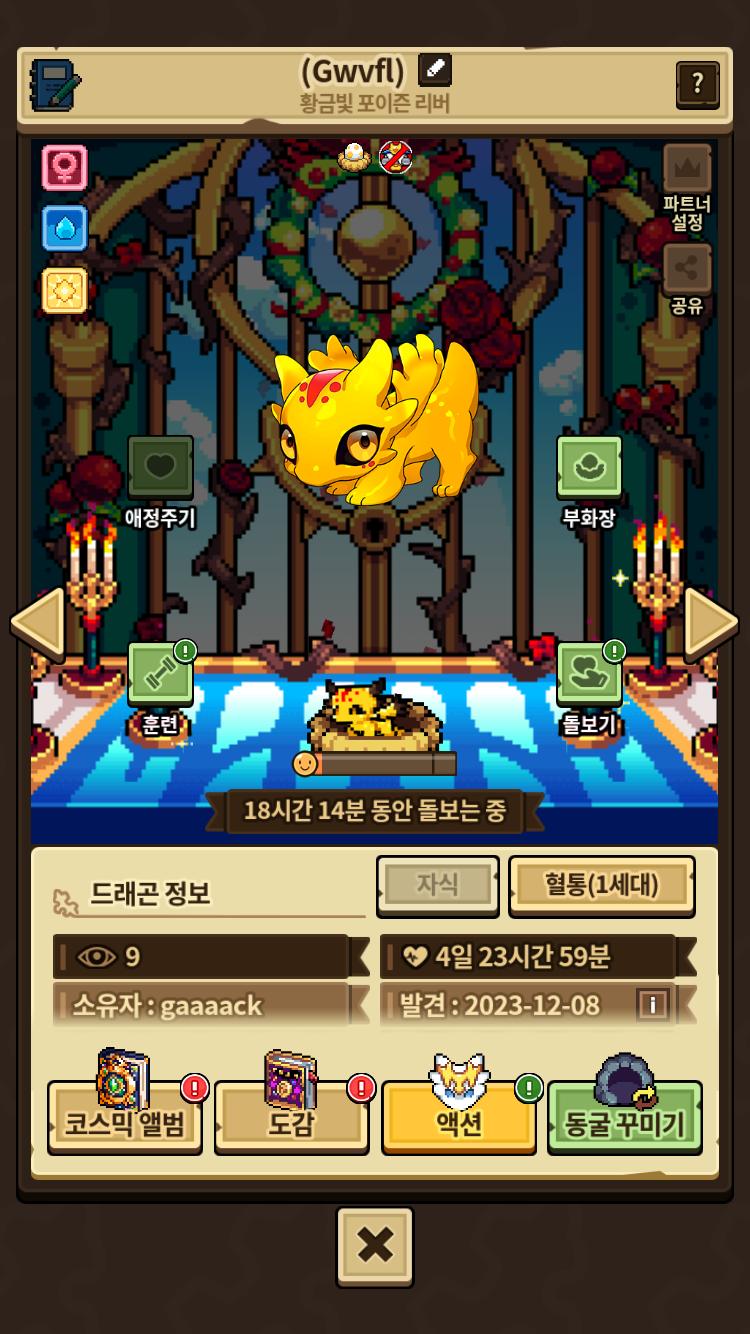Open 돌보기 care menu
This screenshot has height=1334, width=750.
coord(589,673)
